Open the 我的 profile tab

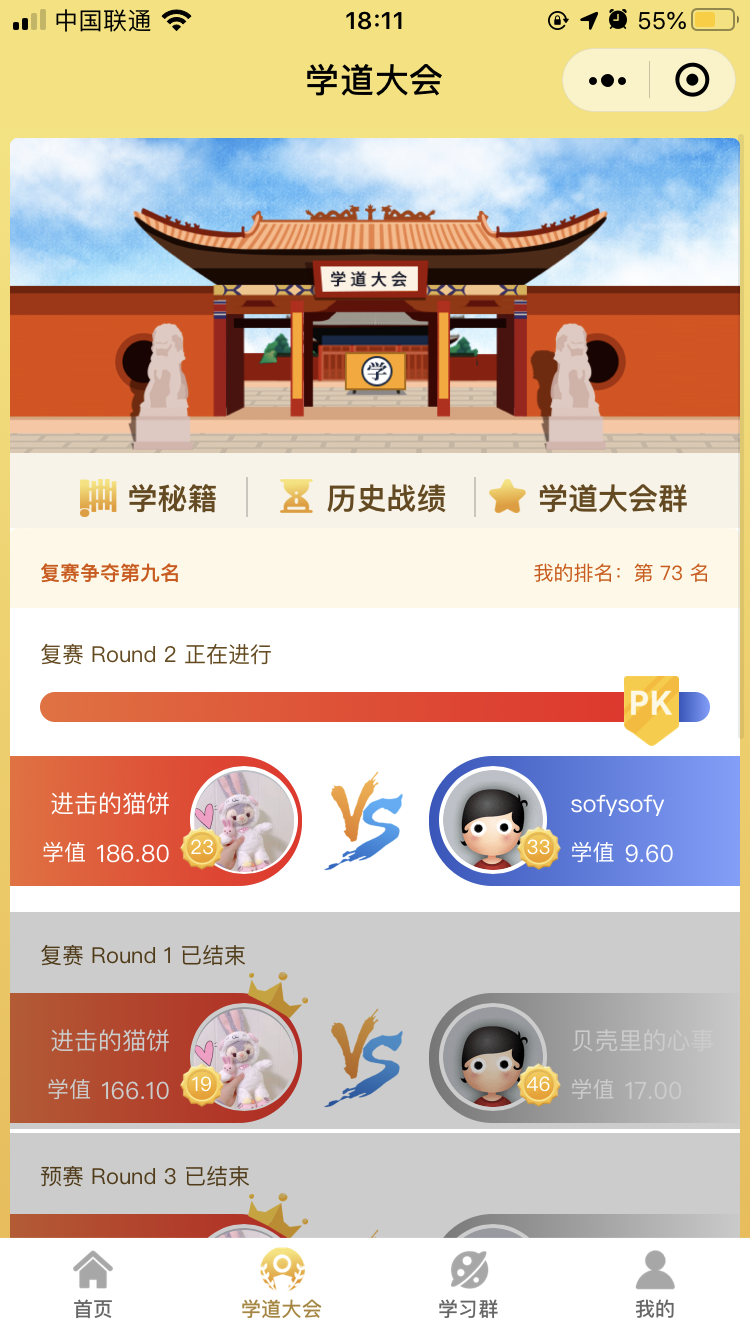coord(655,1285)
